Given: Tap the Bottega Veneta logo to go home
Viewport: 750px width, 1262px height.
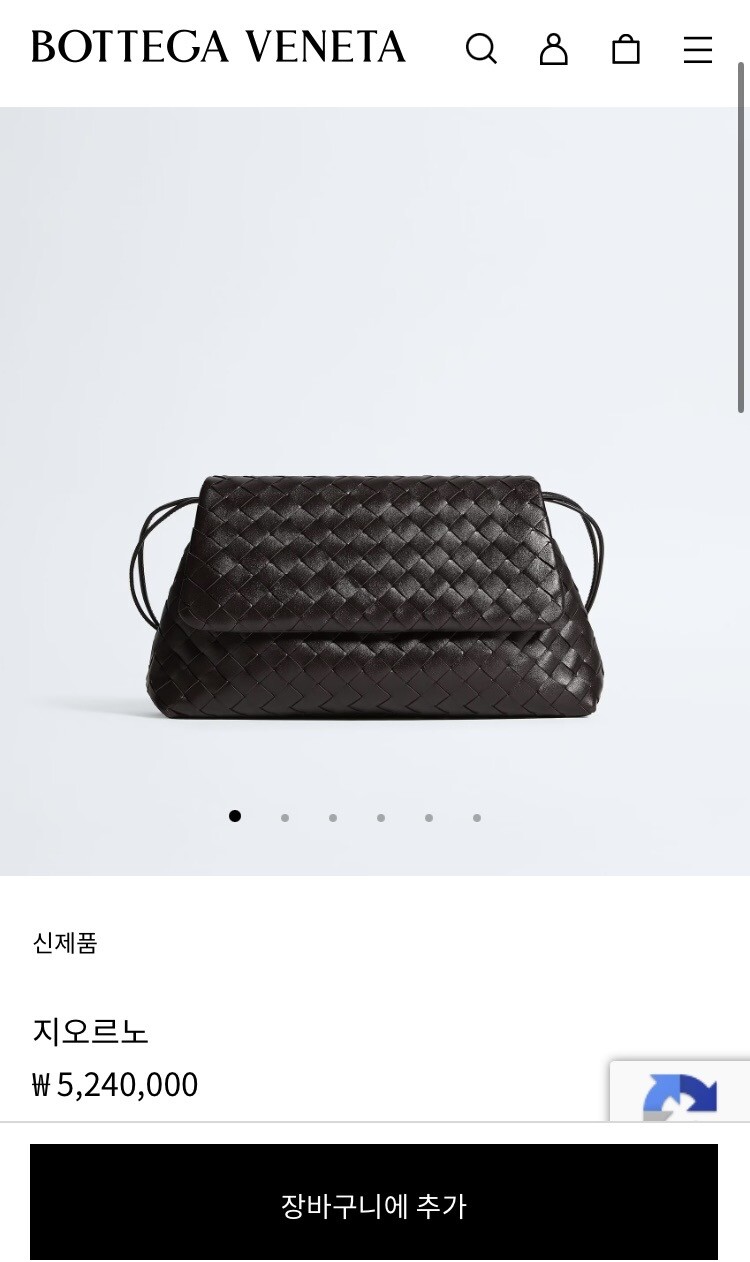Looking at the screenshot, I should [x=218, y=47].
